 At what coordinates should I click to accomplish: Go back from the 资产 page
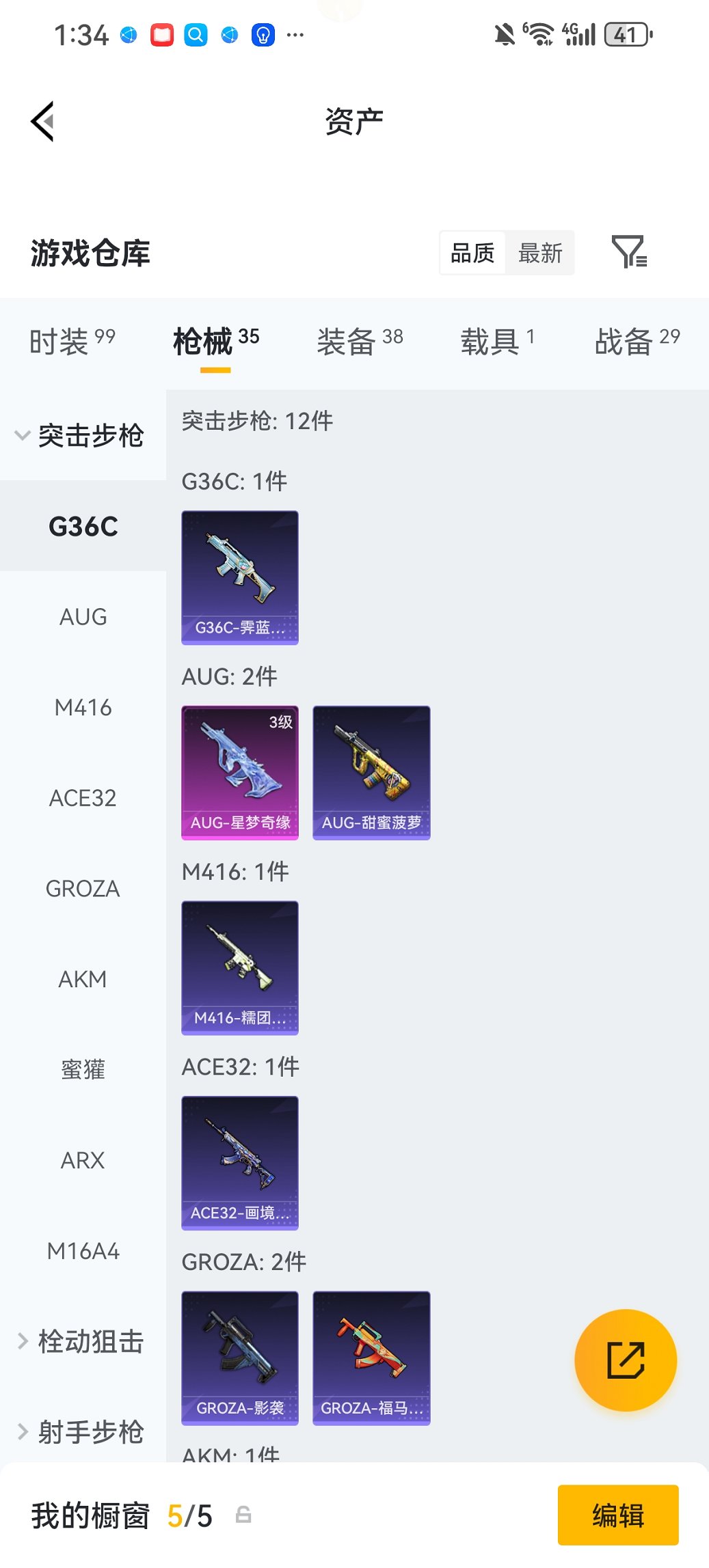pyautogui.click(x=42, y=122)
